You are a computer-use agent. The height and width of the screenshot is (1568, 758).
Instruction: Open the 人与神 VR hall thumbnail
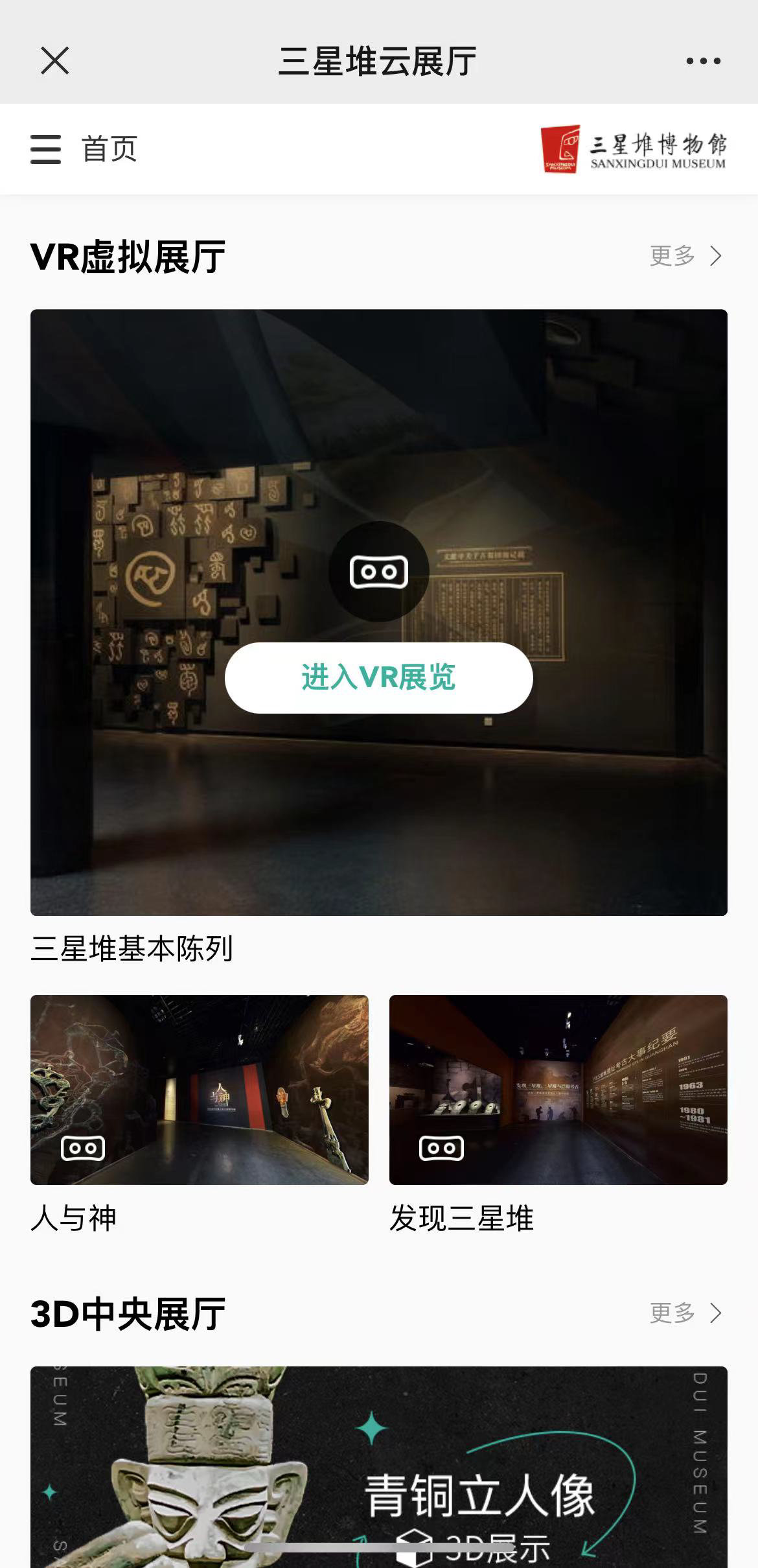pyautogui.click(x=199, y=1090)
